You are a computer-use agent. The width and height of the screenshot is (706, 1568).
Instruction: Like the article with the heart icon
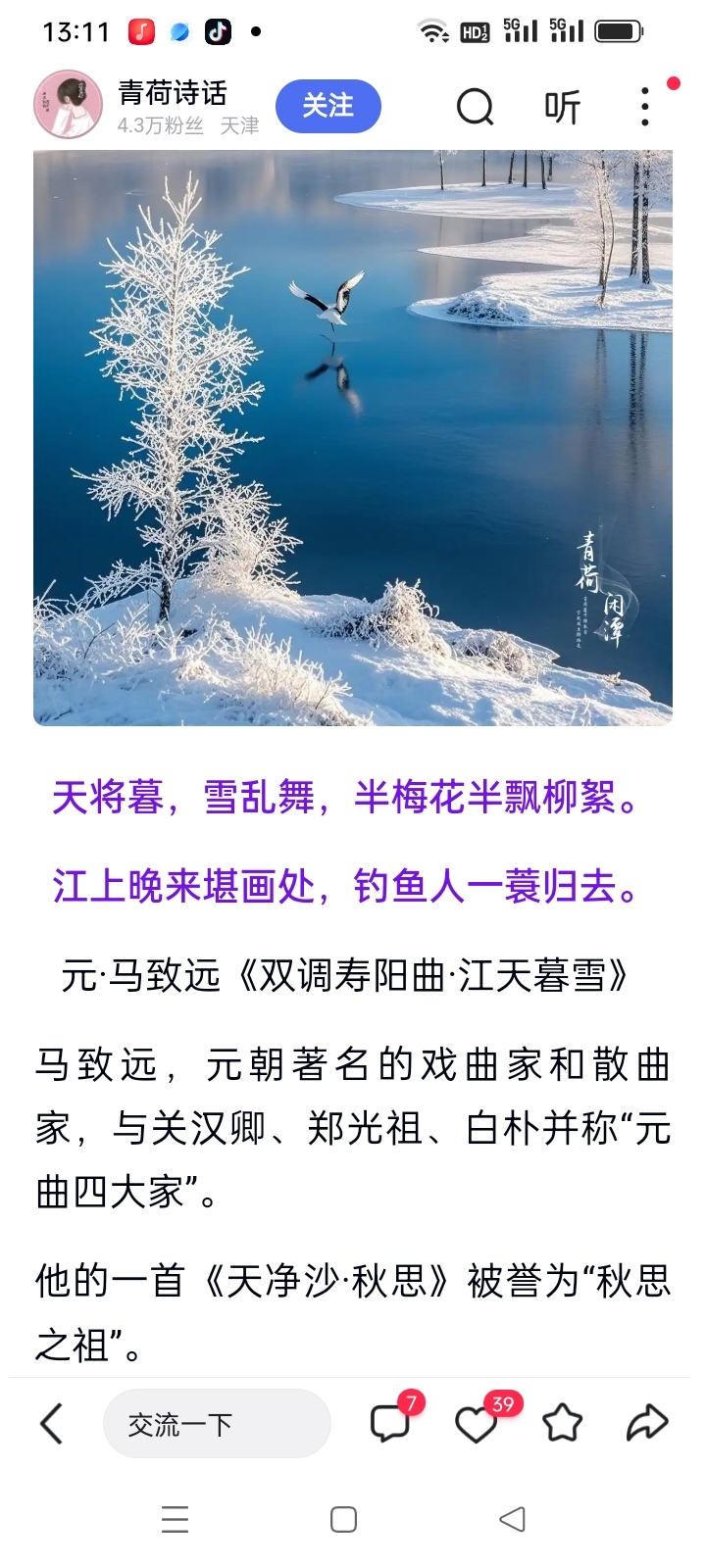[x=476, y=1423]
